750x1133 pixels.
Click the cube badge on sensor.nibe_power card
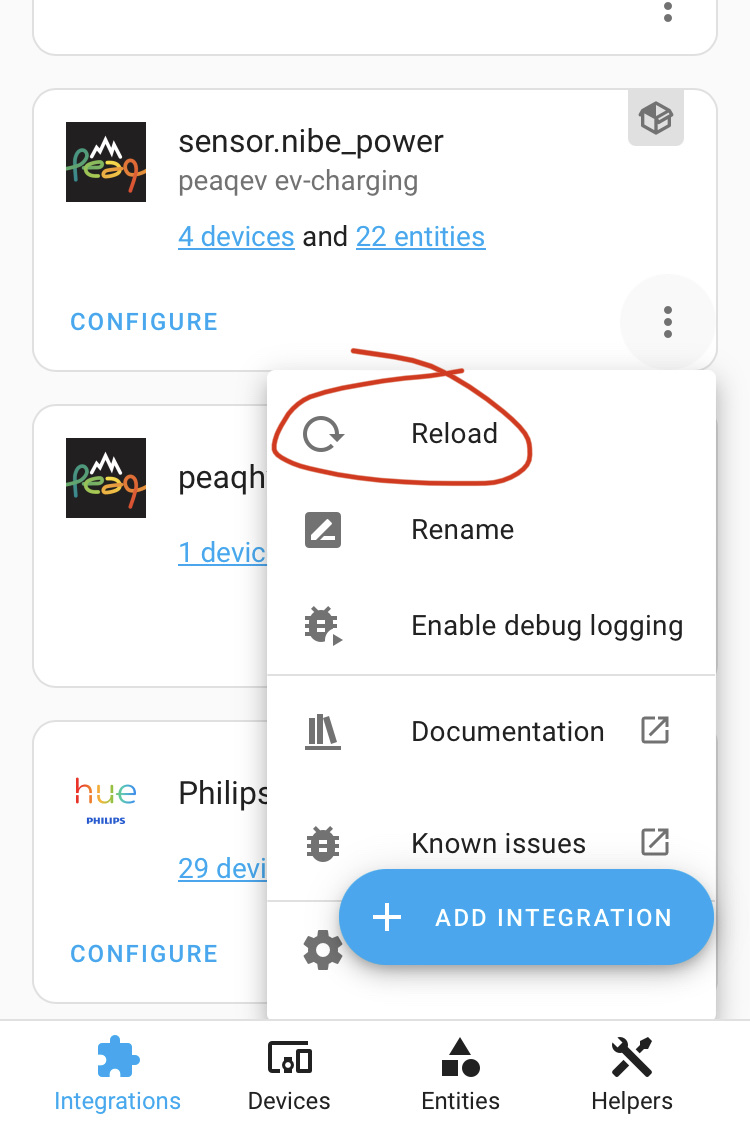coord(656,118)
